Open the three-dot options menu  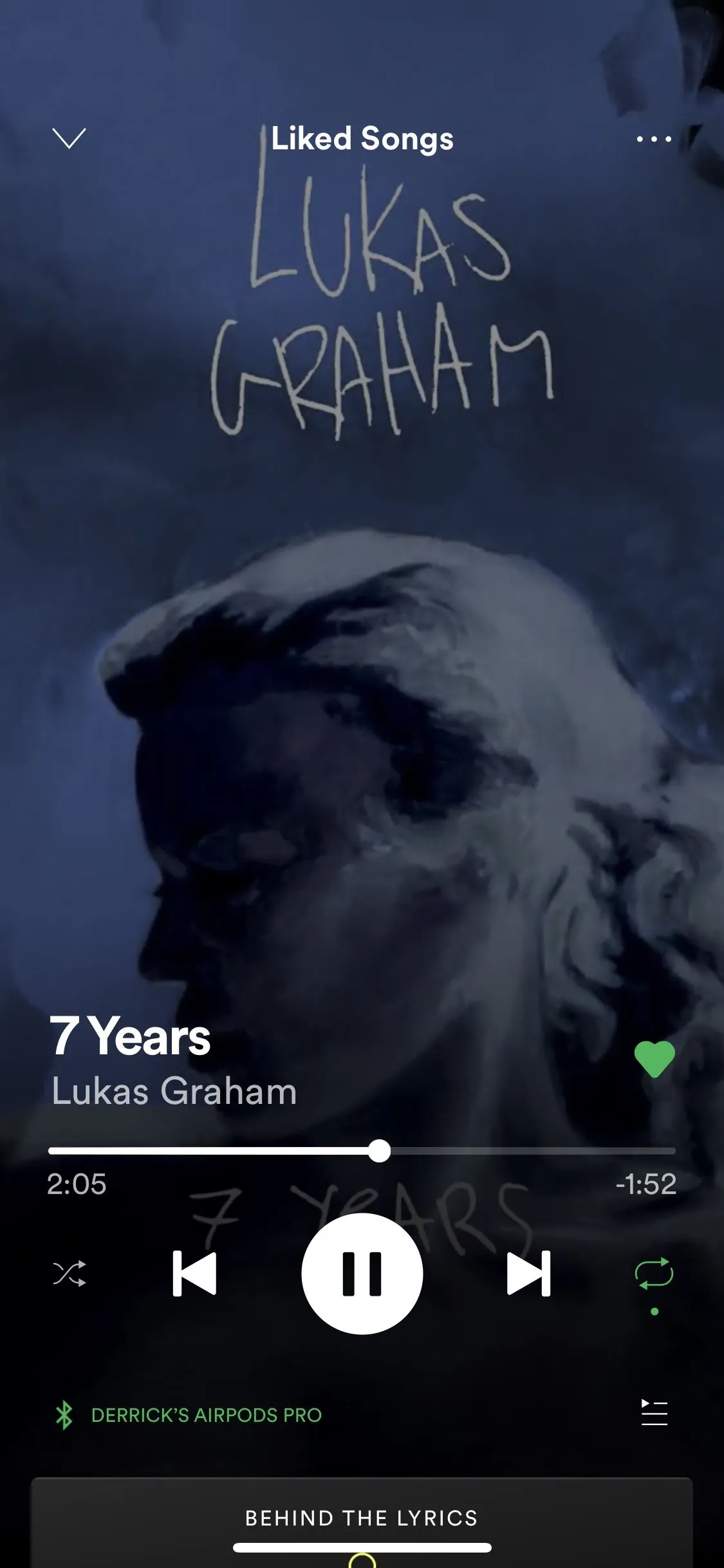pyautogui.click(x=653, y=139)
